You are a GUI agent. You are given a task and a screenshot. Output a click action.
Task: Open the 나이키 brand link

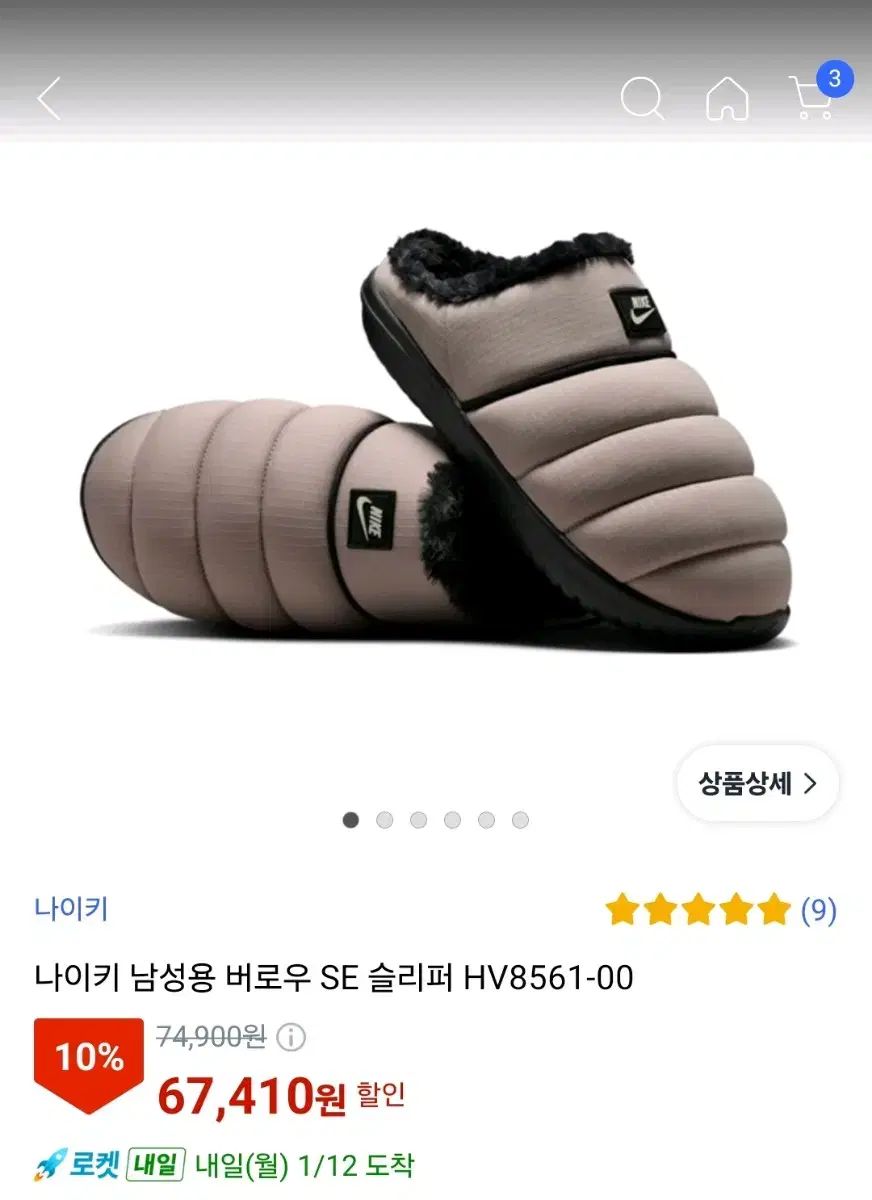pyautogui.click(x=71, y=909)
